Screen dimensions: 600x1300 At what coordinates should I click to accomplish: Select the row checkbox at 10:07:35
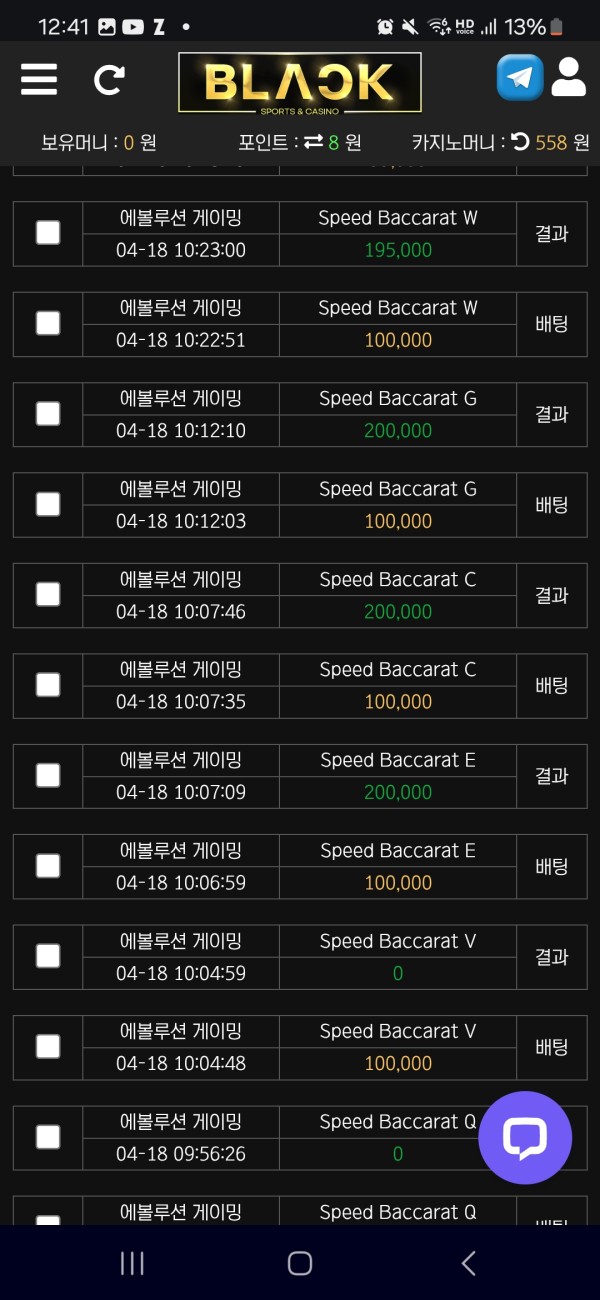[x=48, y=685]
